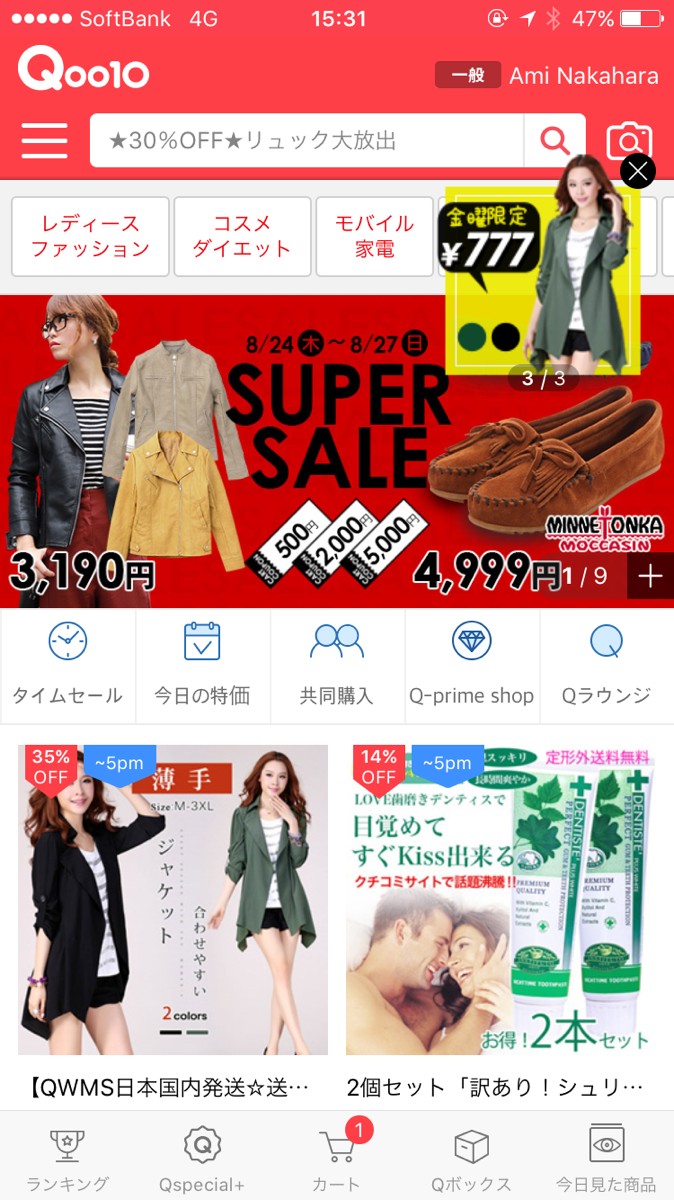The height and width of the screenshot is (1200, 674).
Task: Expand banner list with plus button
Action: pyautogui.click(x=650, y=577)
